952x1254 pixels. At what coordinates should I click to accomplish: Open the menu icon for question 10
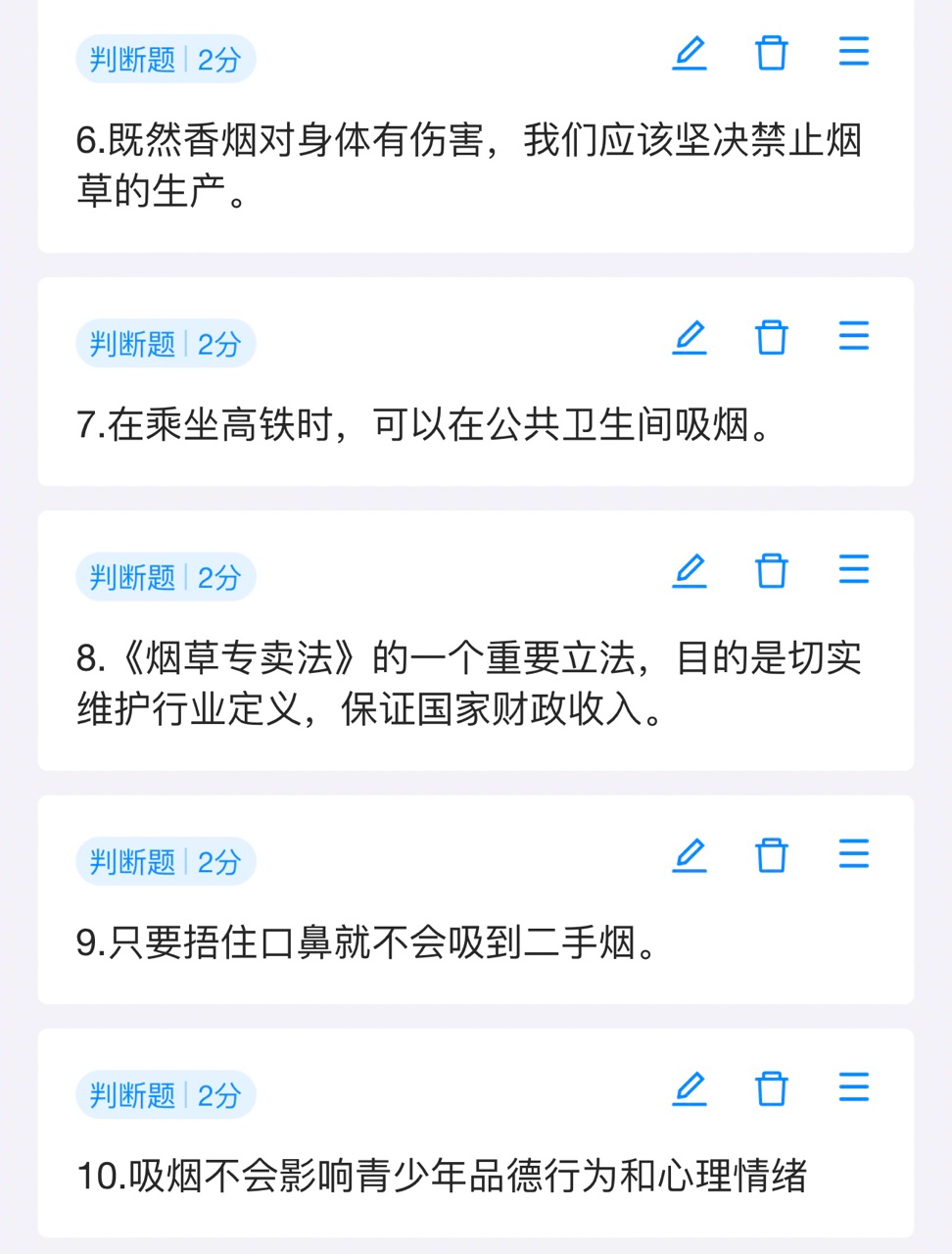tap(854, 1087)
